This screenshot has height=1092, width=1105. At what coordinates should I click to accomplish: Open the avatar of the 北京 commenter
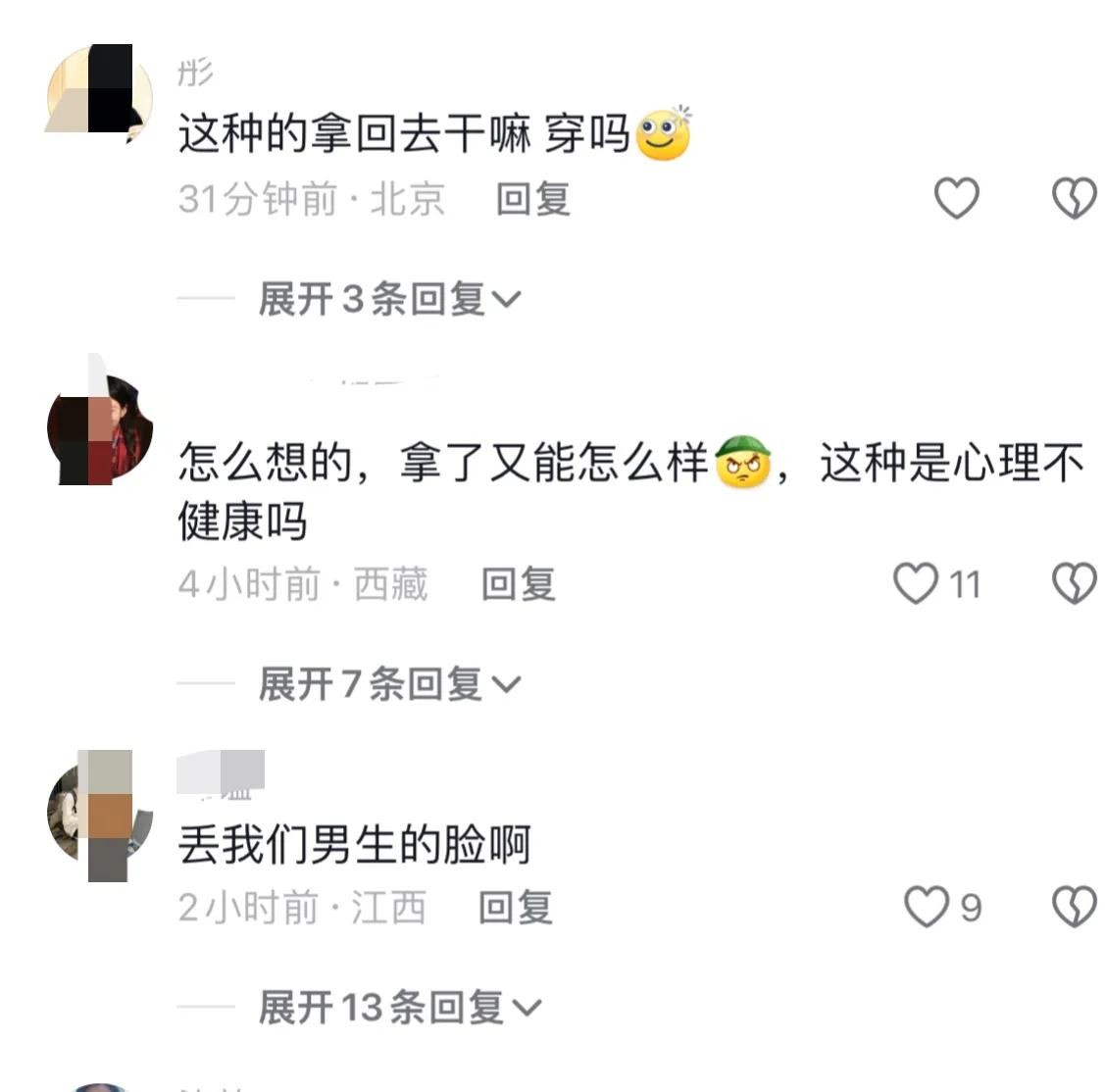[100, 90]
